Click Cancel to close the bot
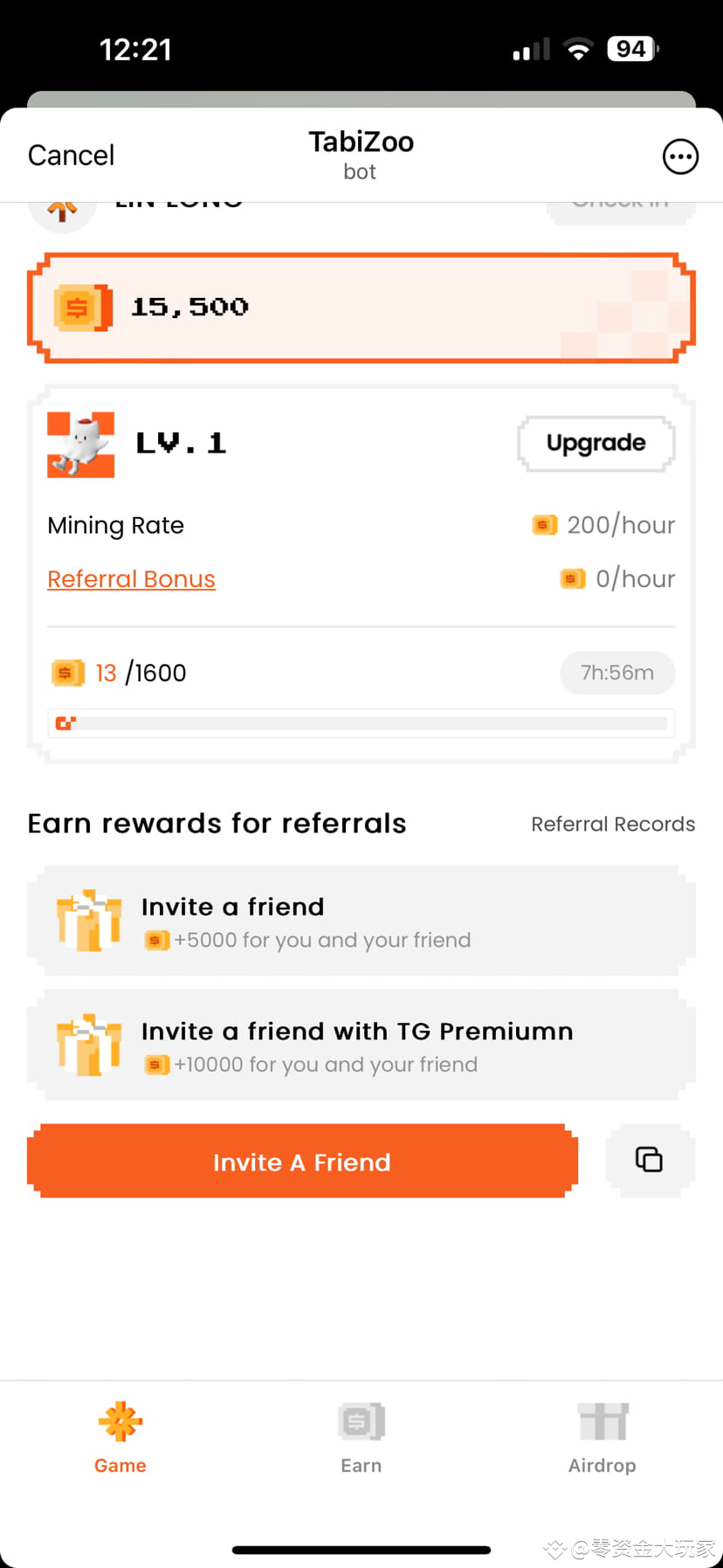 [x=70, y=155]
